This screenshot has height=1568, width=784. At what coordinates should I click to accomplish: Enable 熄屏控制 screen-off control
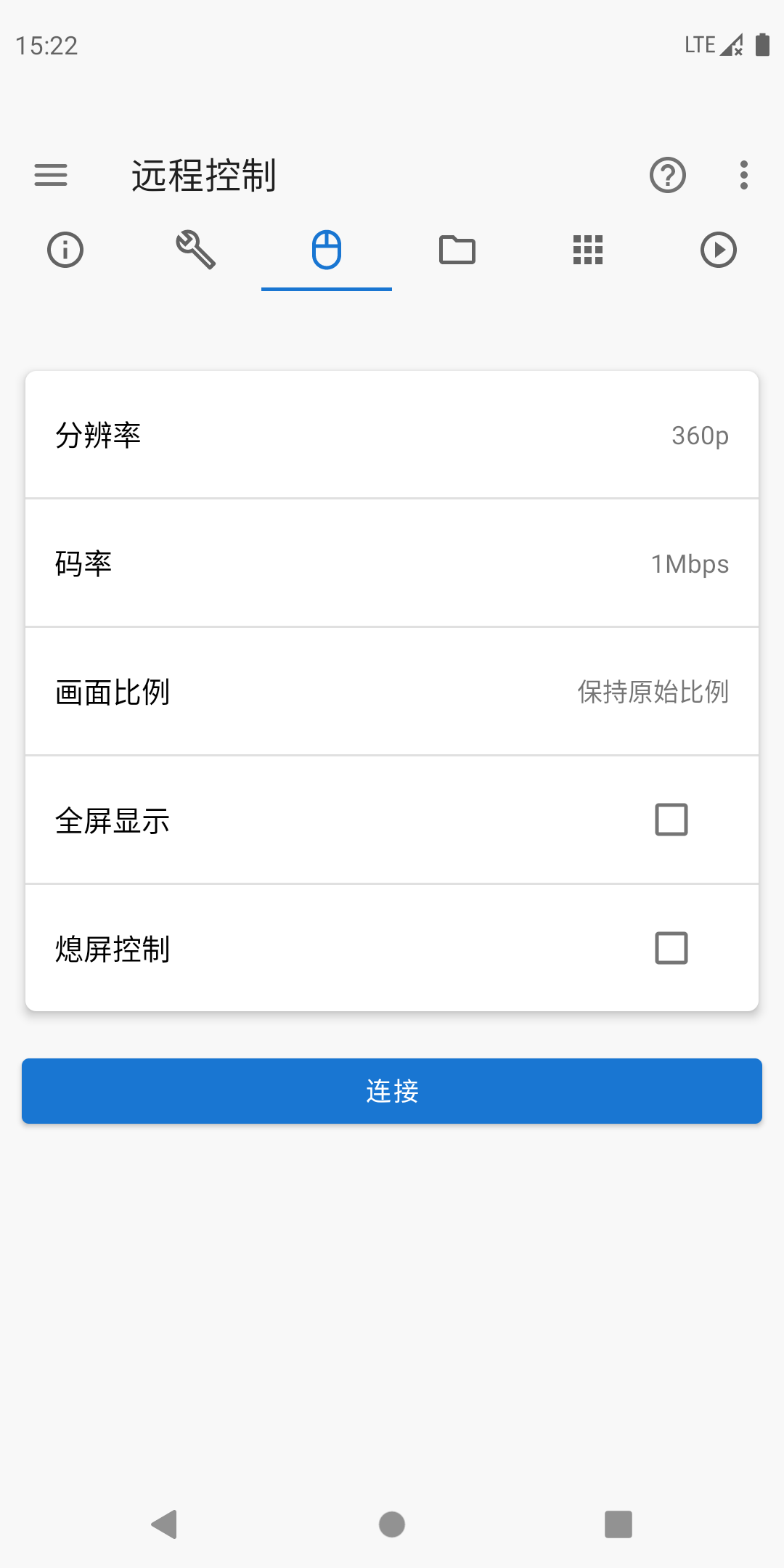670,947
